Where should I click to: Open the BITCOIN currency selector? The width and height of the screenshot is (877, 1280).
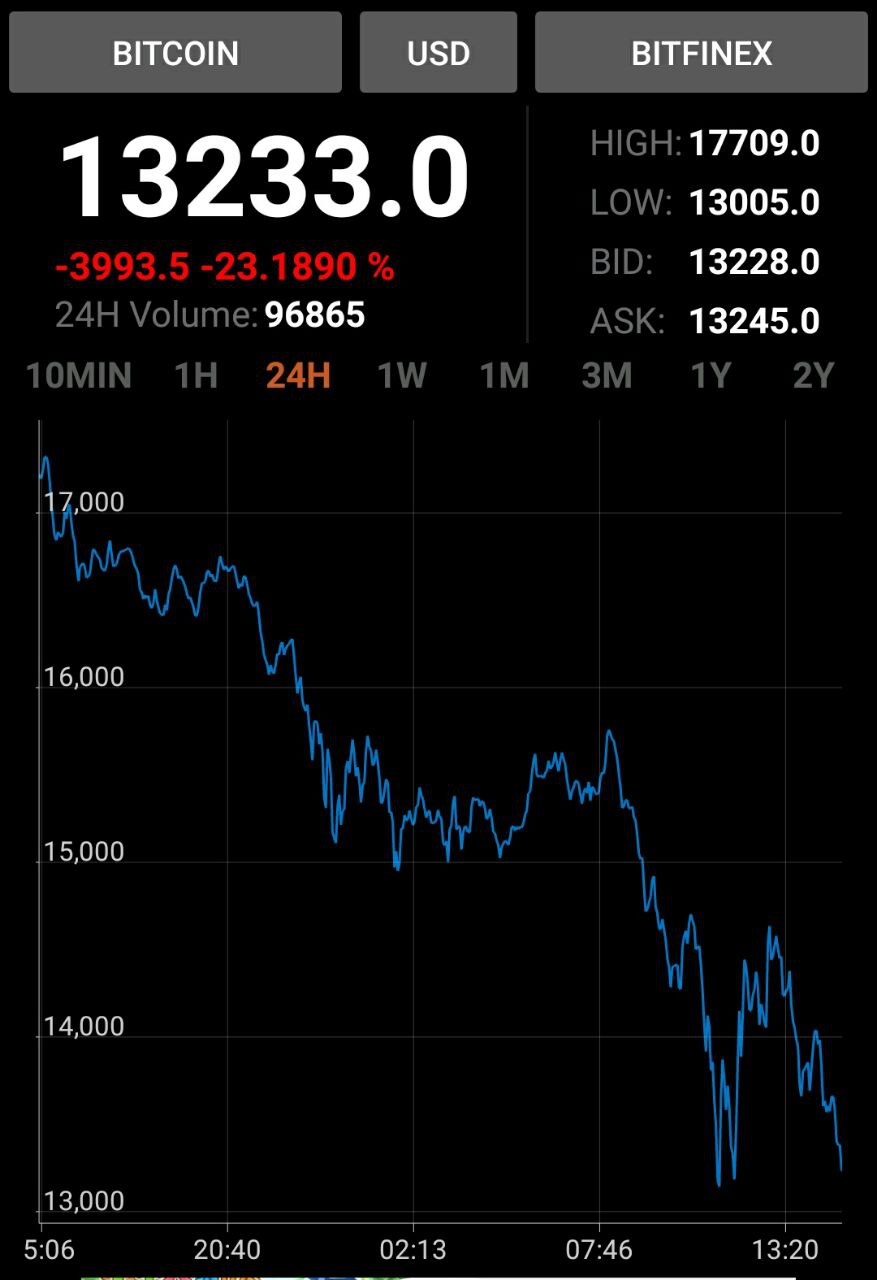tap(175, 52)
